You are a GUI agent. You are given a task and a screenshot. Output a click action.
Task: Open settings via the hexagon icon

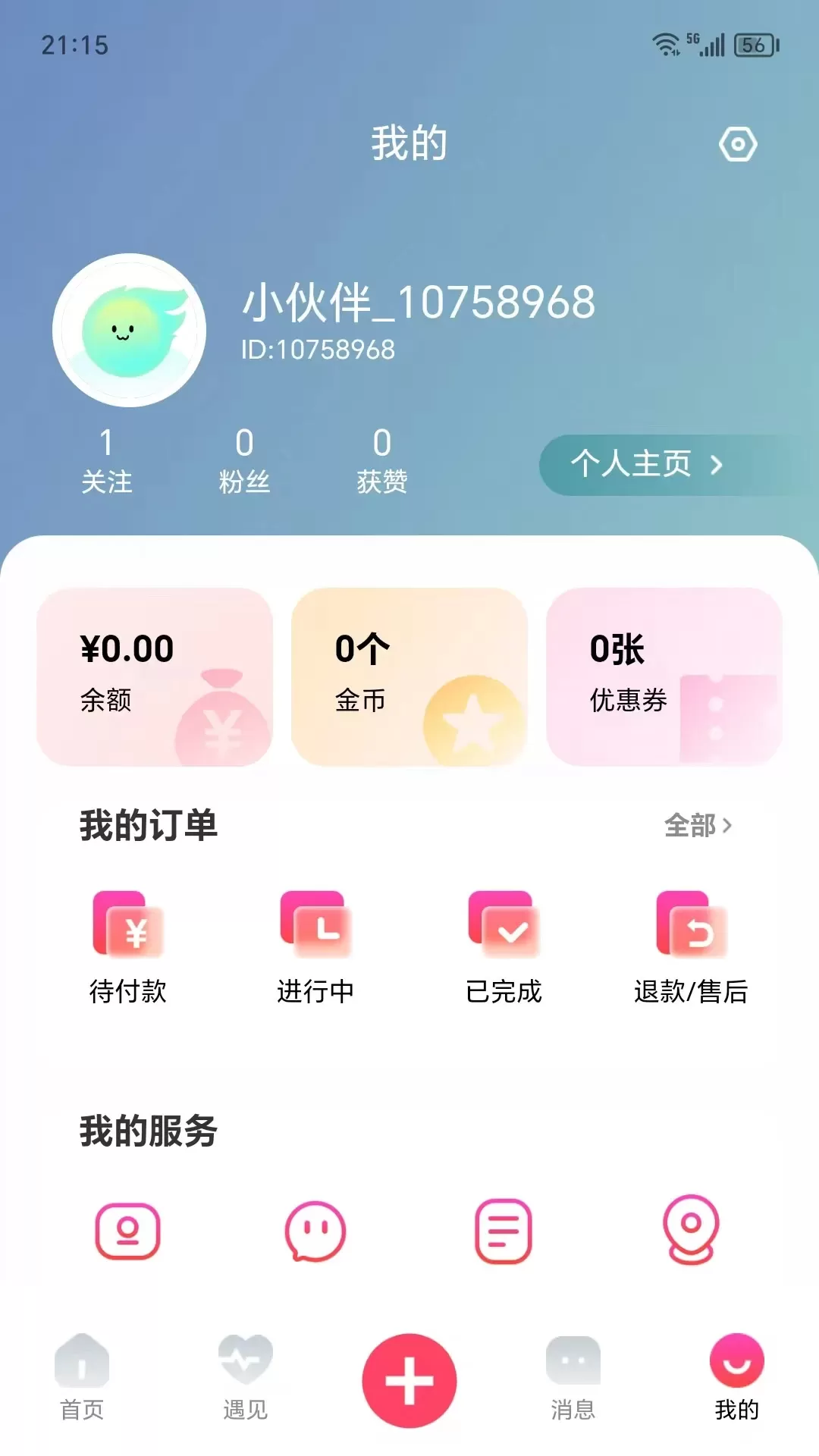pos(737,144)
